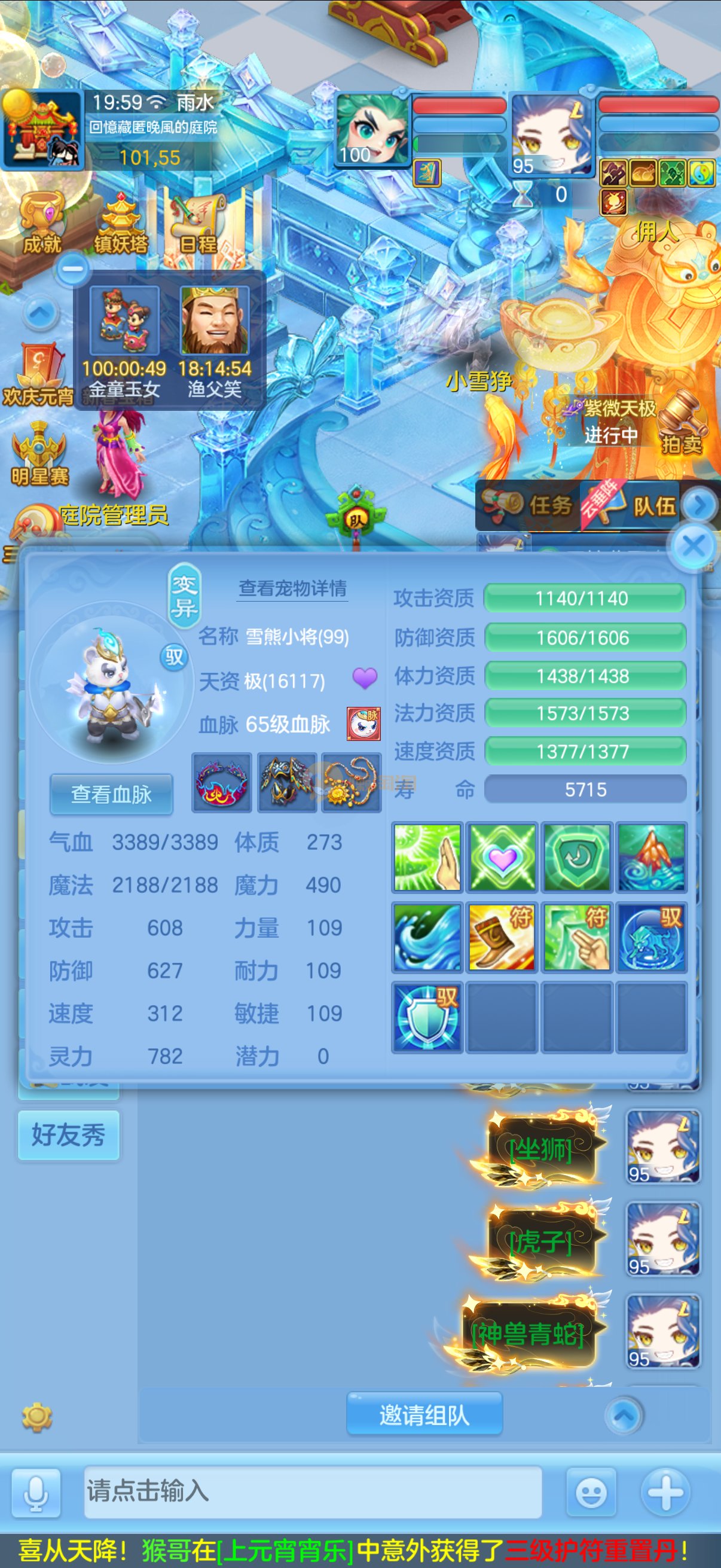The width and height of the screenshot is (721, 1568).
Task: Tap the 查看血脉 button
Action: 111,794
